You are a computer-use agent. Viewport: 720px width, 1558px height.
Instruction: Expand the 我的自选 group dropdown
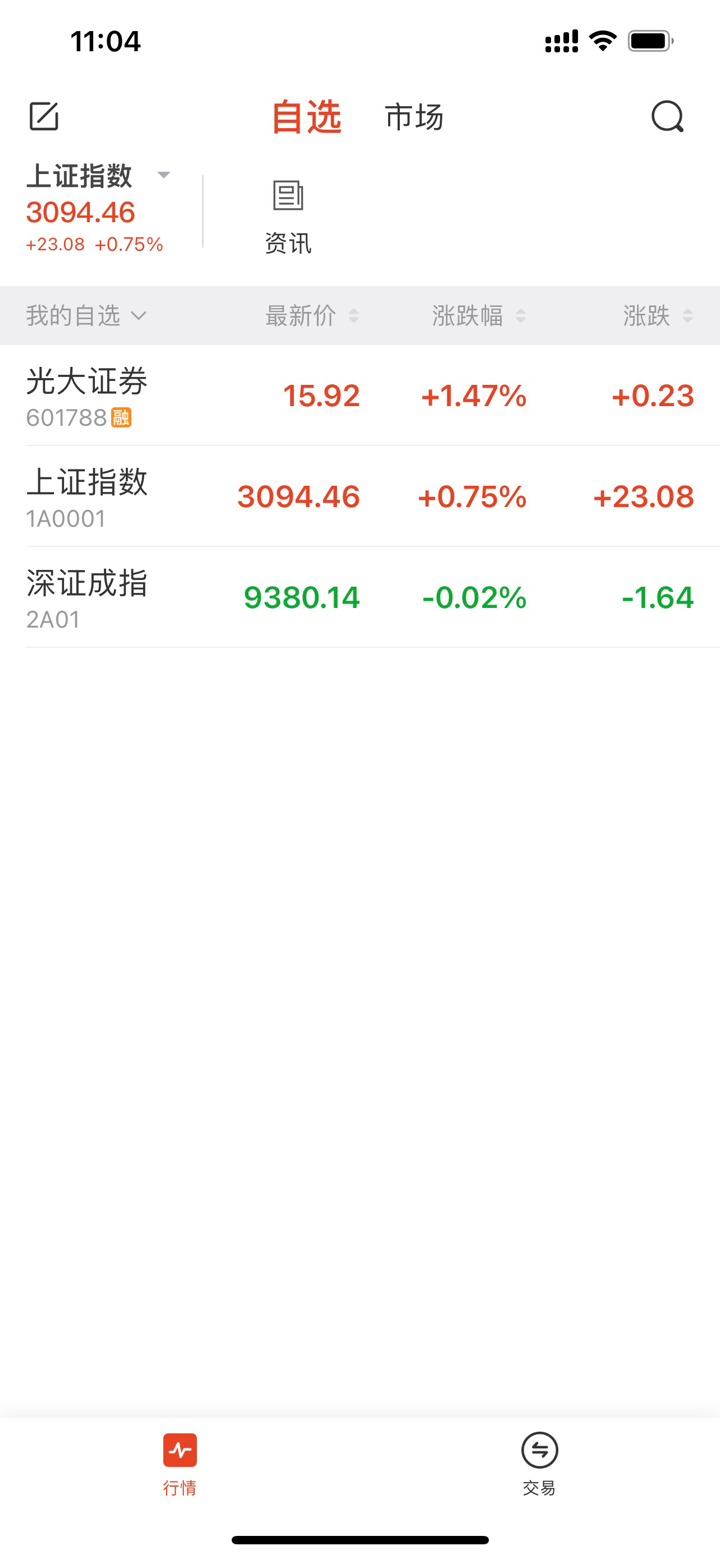[x=87, y=316]
